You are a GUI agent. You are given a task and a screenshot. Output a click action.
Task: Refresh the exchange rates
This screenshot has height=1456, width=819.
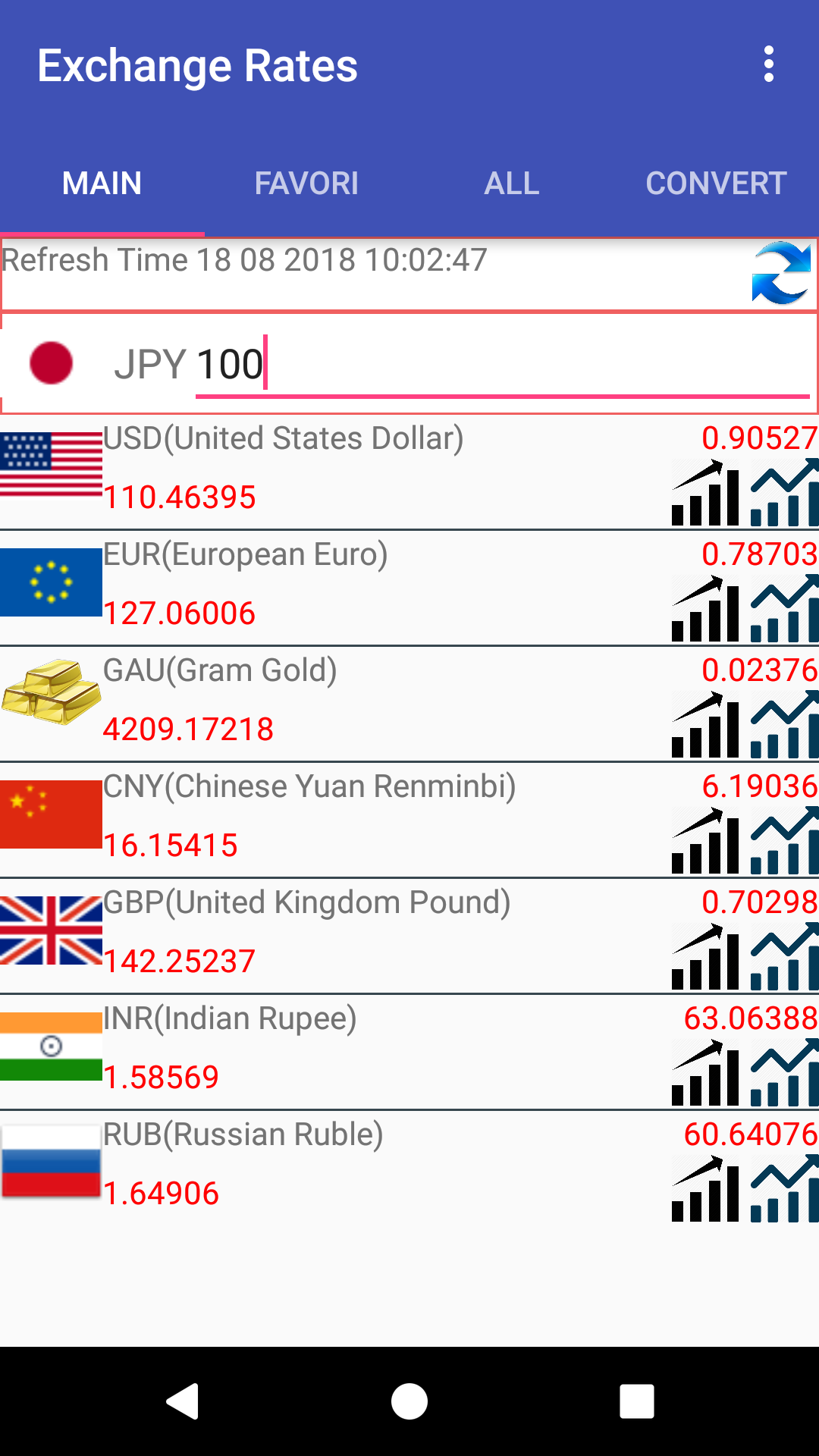(781, 273)
